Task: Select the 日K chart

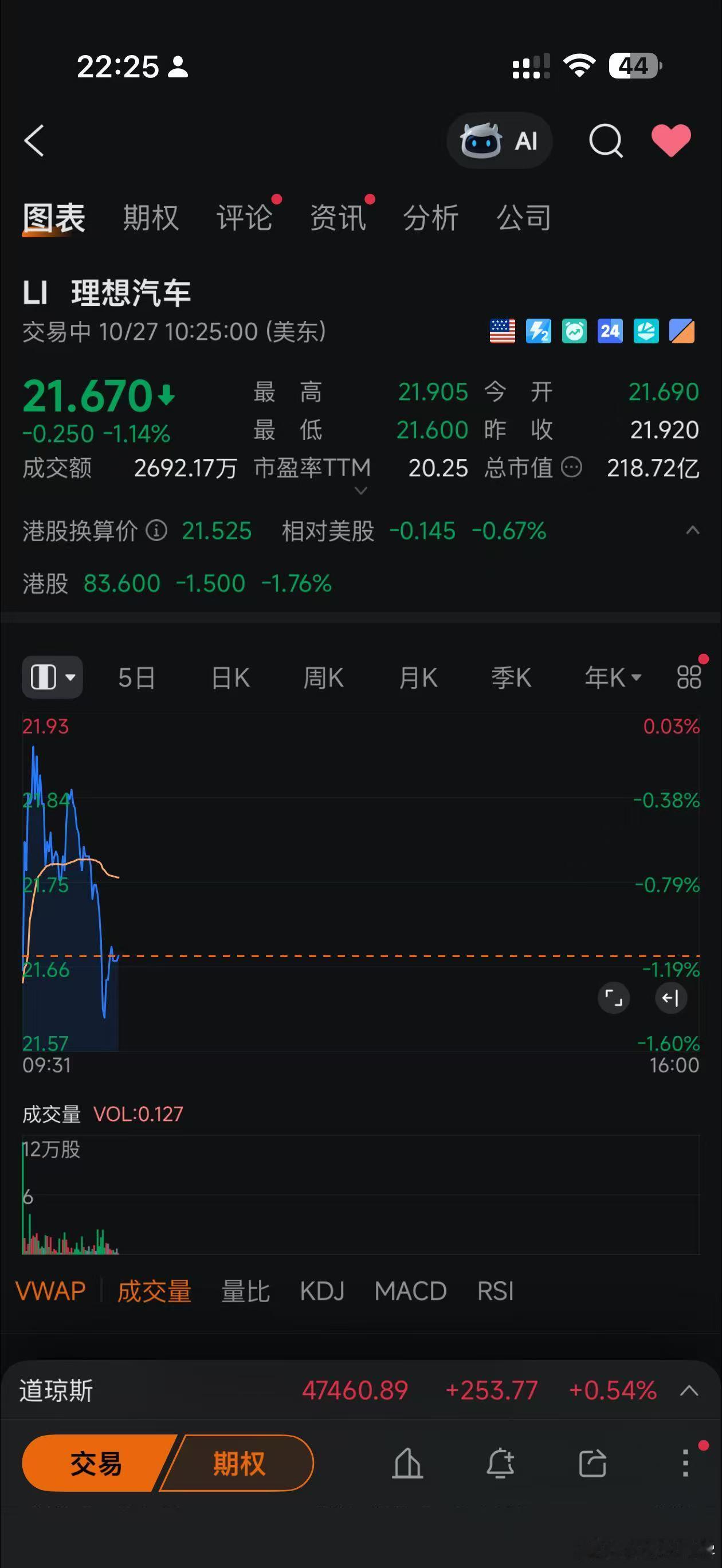Action: (x=230, y=677)
